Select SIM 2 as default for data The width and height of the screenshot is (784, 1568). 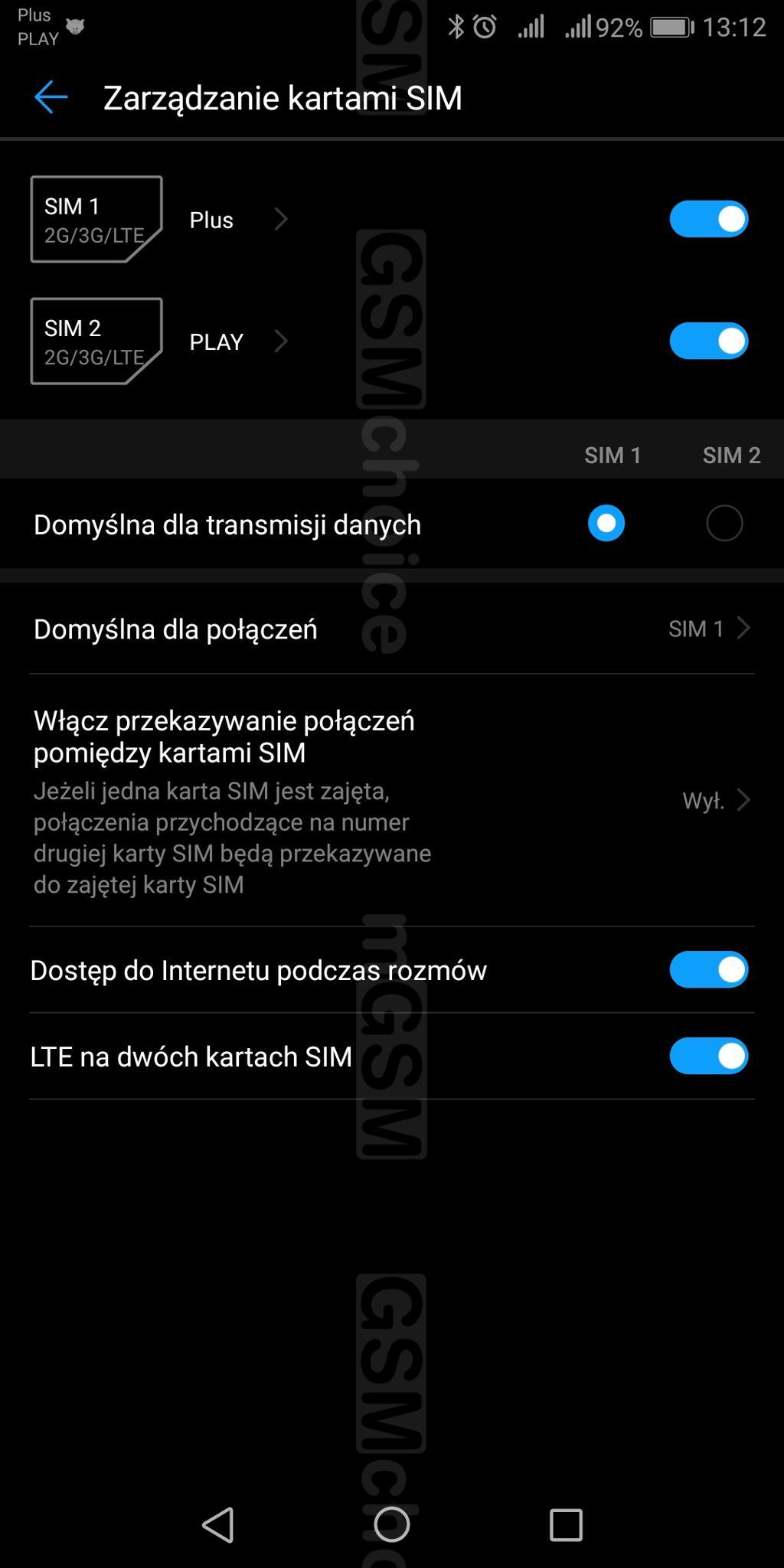pyautogui.click(x=724, y=524)
